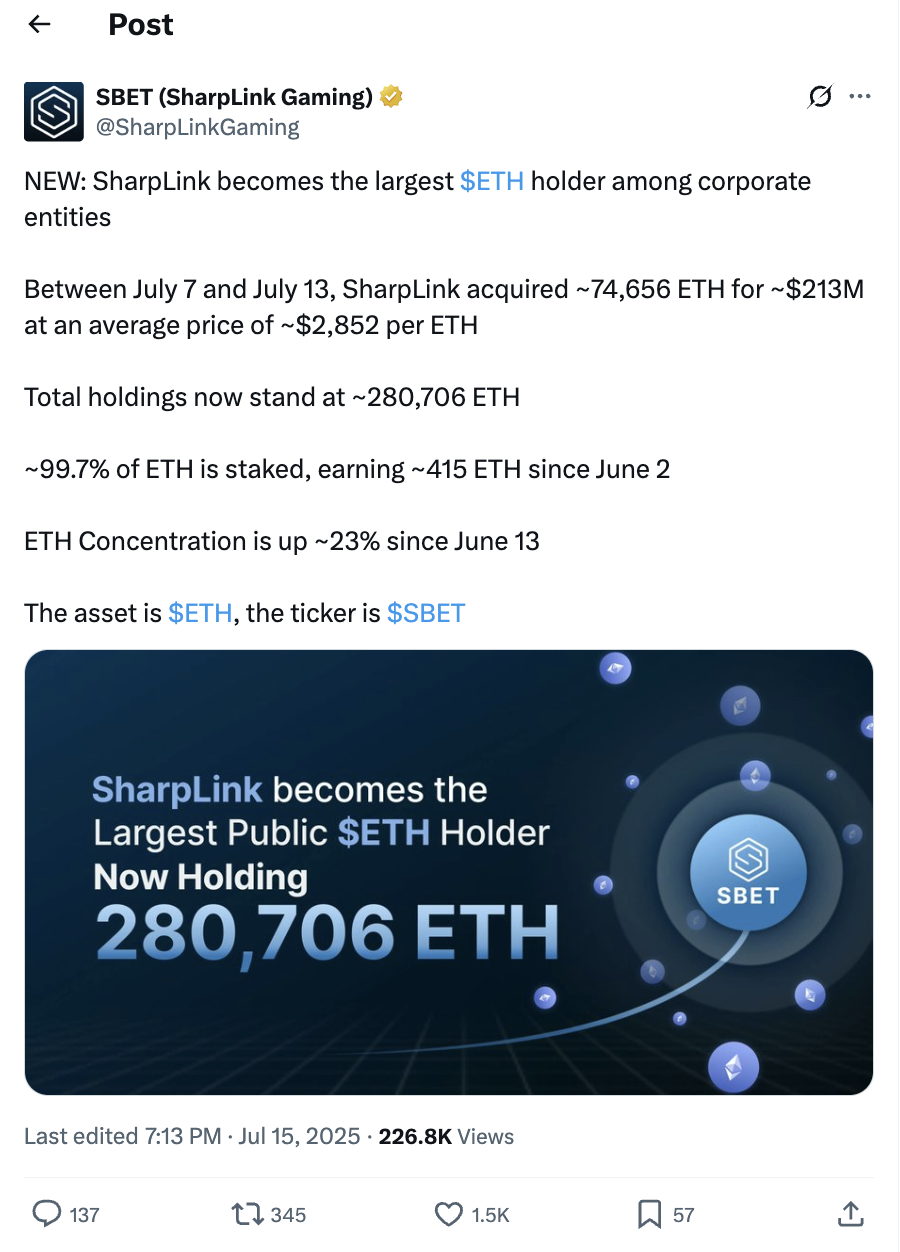900x1252 pixels.
Task: View the 280,706 ETH post image
Action: [x=449, y=872]
